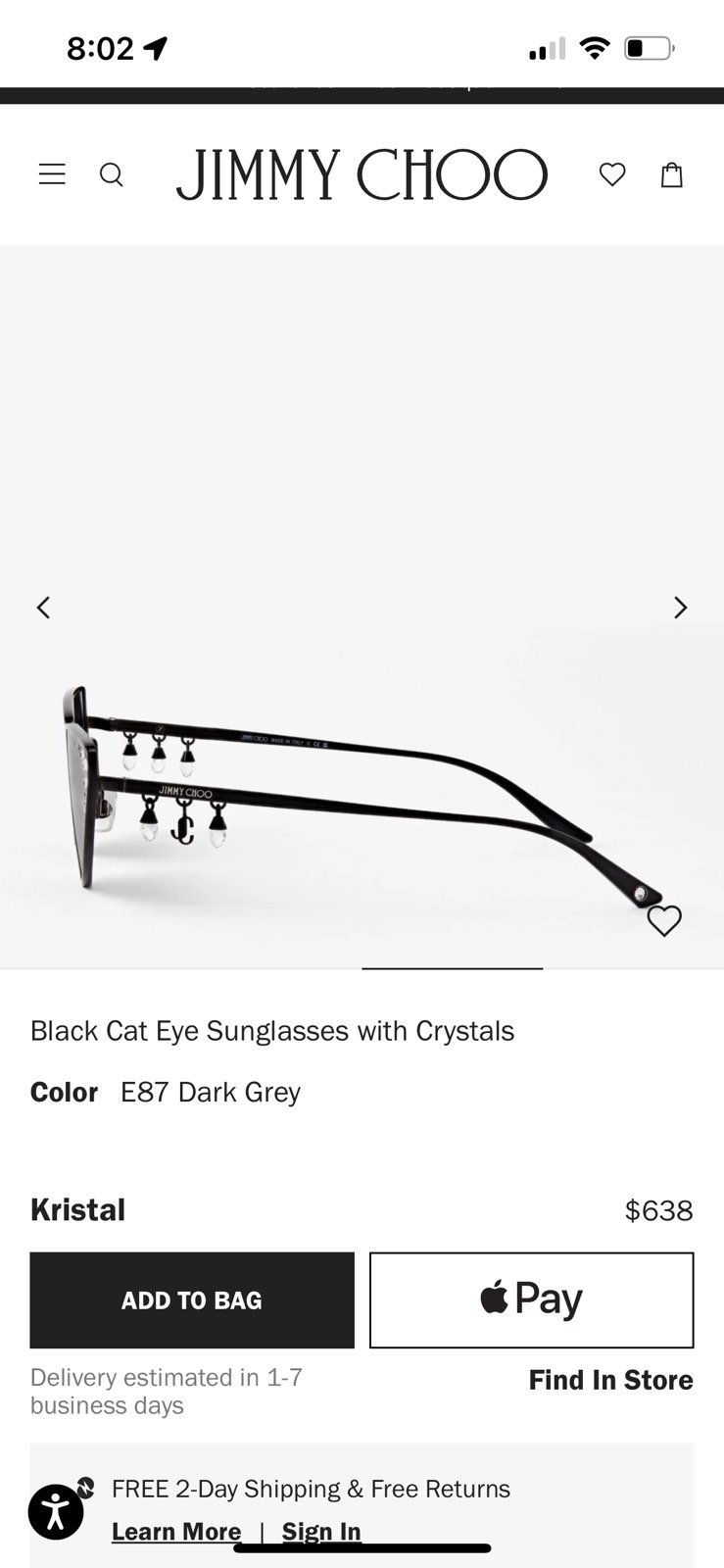
Task: Buy with Apple Pay
Action: pos(532,1300)
